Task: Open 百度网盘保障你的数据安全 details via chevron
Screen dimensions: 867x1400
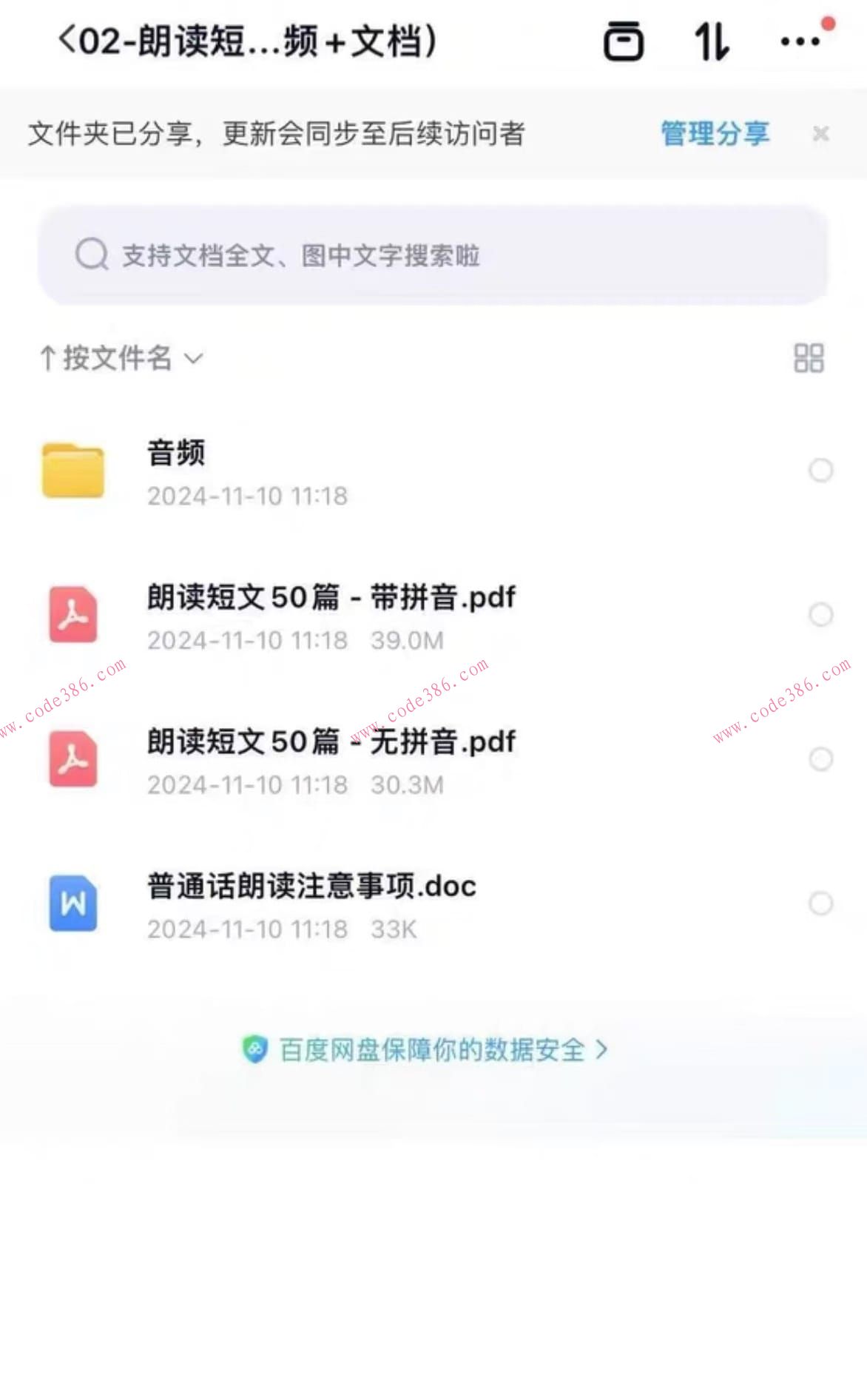Action: point(604,1049)
